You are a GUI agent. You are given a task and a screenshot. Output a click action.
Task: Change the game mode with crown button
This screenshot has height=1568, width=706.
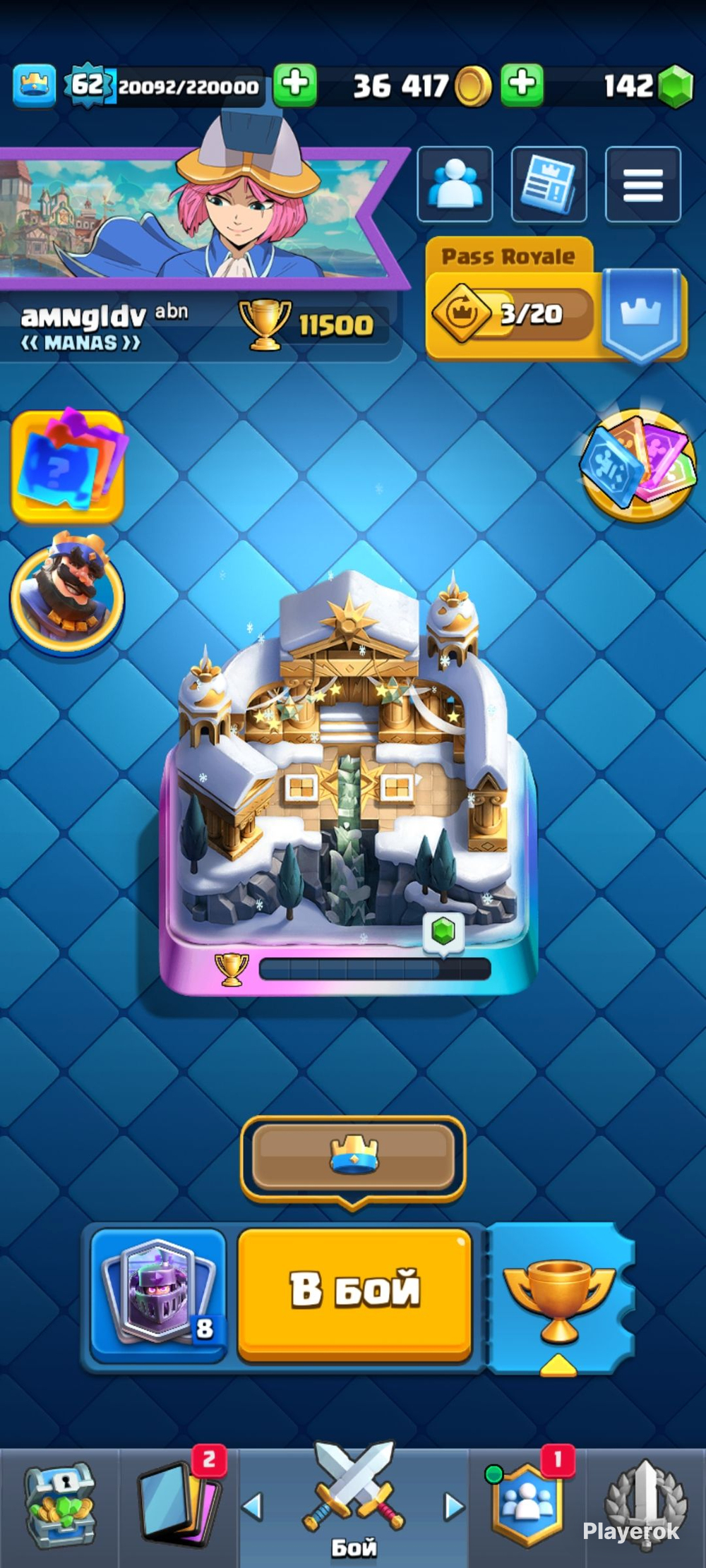click(353, 1157)
